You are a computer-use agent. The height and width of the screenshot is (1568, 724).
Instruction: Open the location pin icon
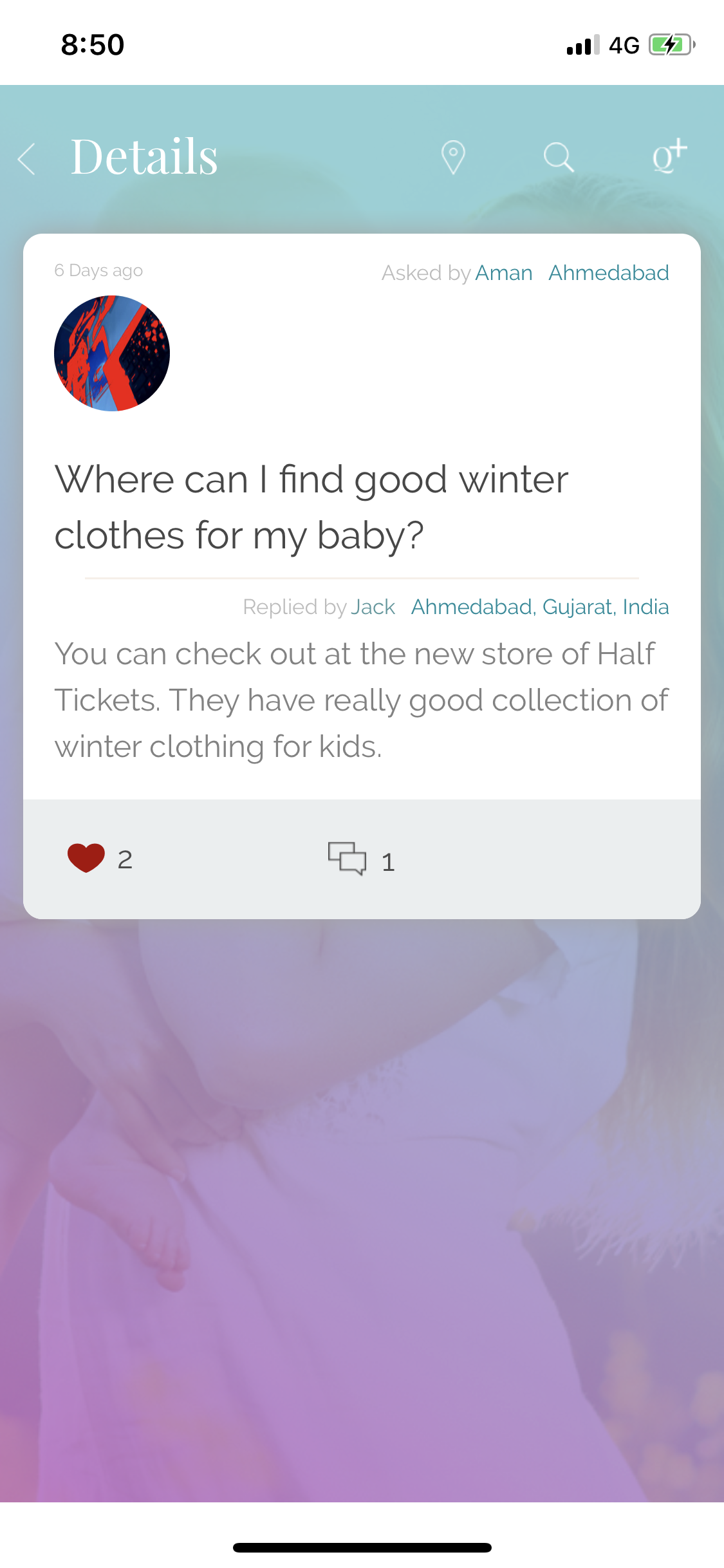pos(453,157)
